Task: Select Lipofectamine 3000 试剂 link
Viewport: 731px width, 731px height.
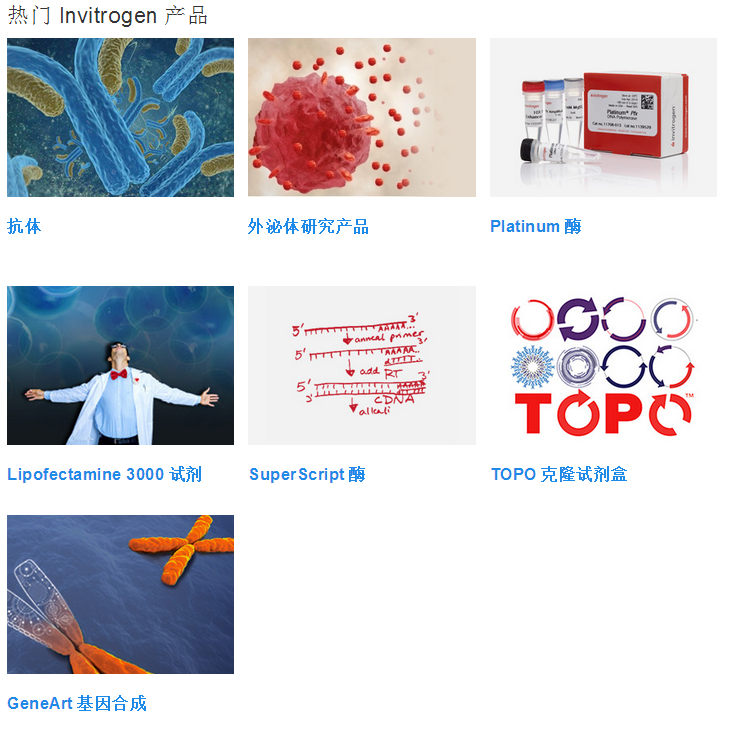Action: pyautogui.click(x=104, y=474)
